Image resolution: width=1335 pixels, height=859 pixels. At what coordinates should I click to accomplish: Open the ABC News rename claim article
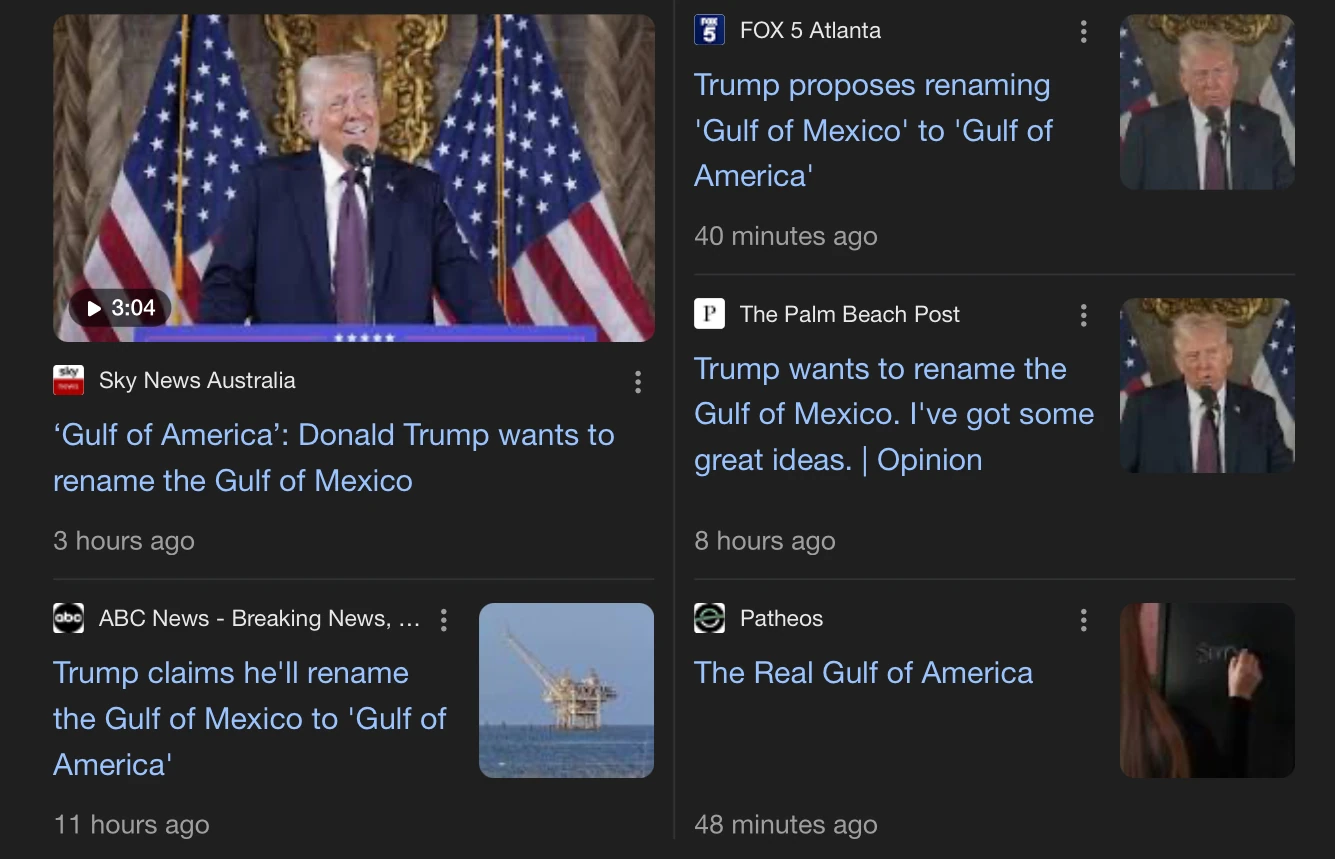pos(249,718)
